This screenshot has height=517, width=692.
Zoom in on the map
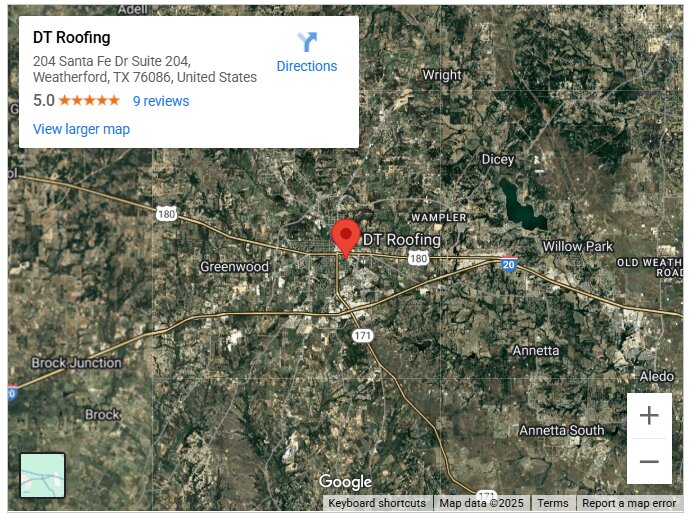[x=649, y=415]
